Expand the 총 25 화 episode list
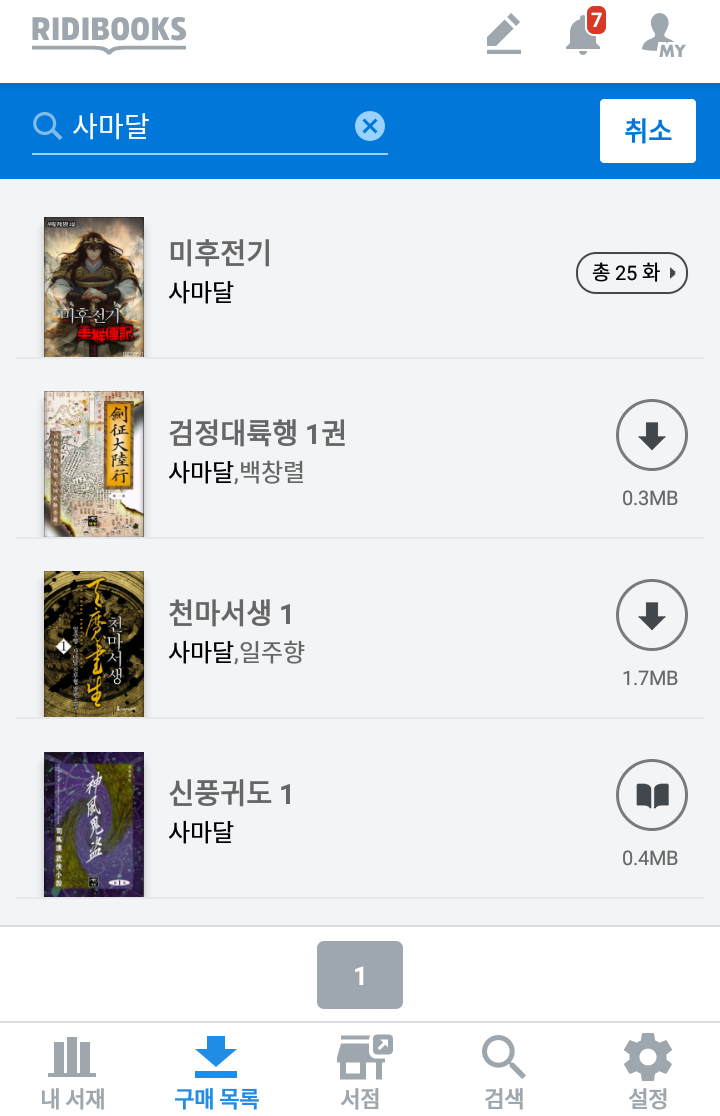The image size is (720, 1116). pos(632,273)
